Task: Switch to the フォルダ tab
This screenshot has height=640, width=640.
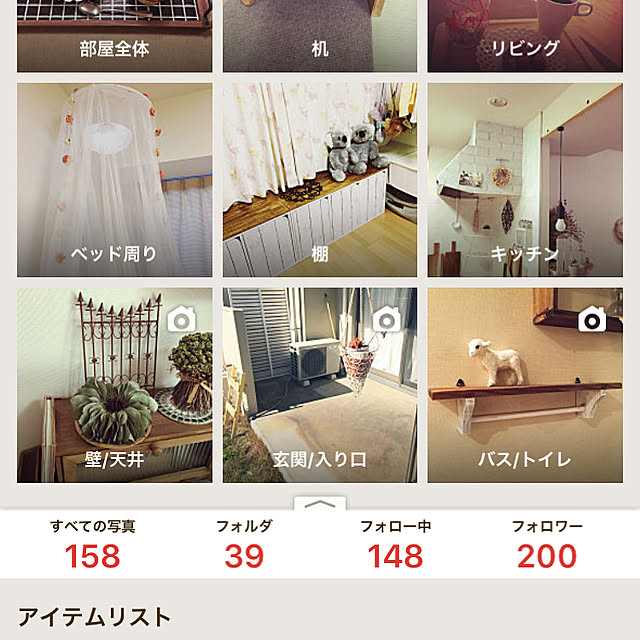Action: [244, 545]
